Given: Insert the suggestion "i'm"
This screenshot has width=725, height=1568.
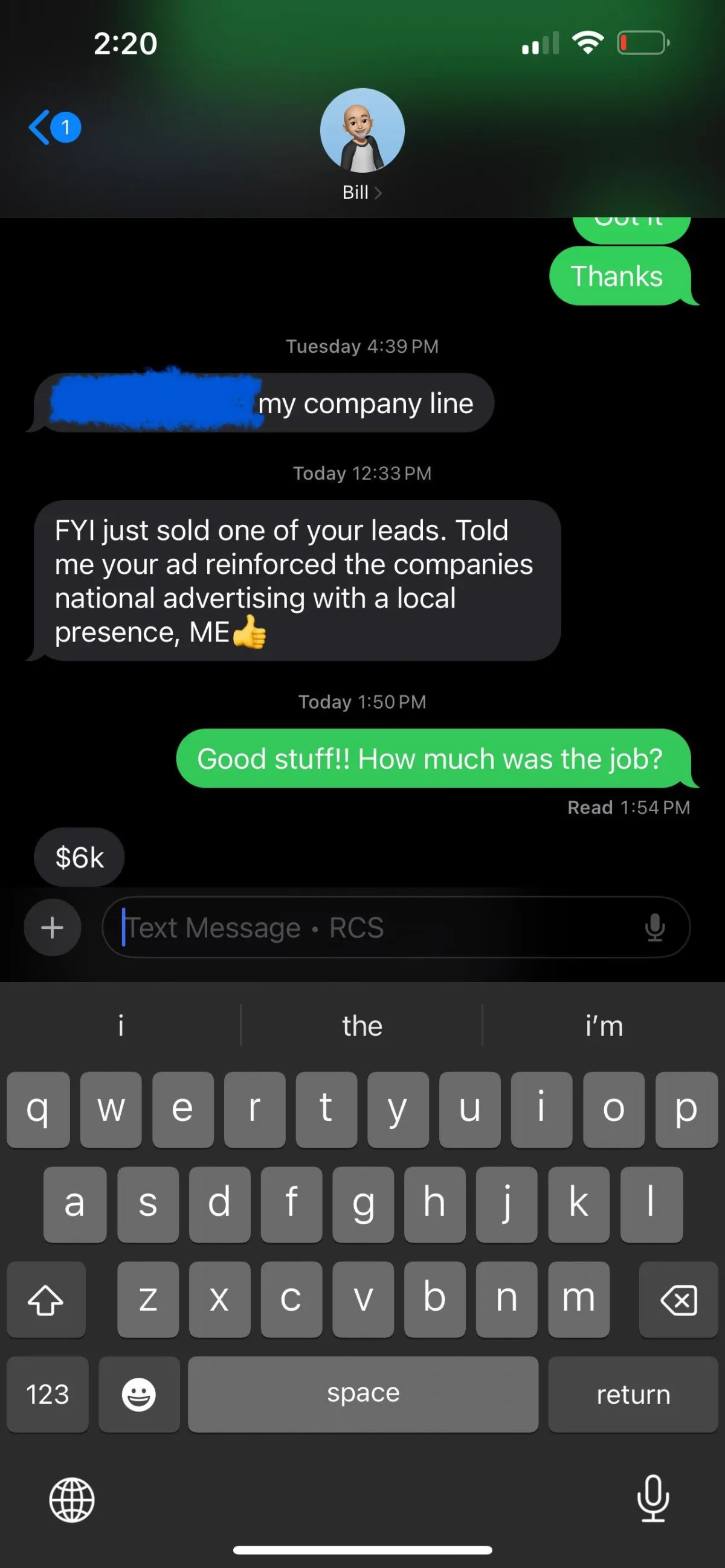Looking at the screenshot, I should pos(603,1026).
